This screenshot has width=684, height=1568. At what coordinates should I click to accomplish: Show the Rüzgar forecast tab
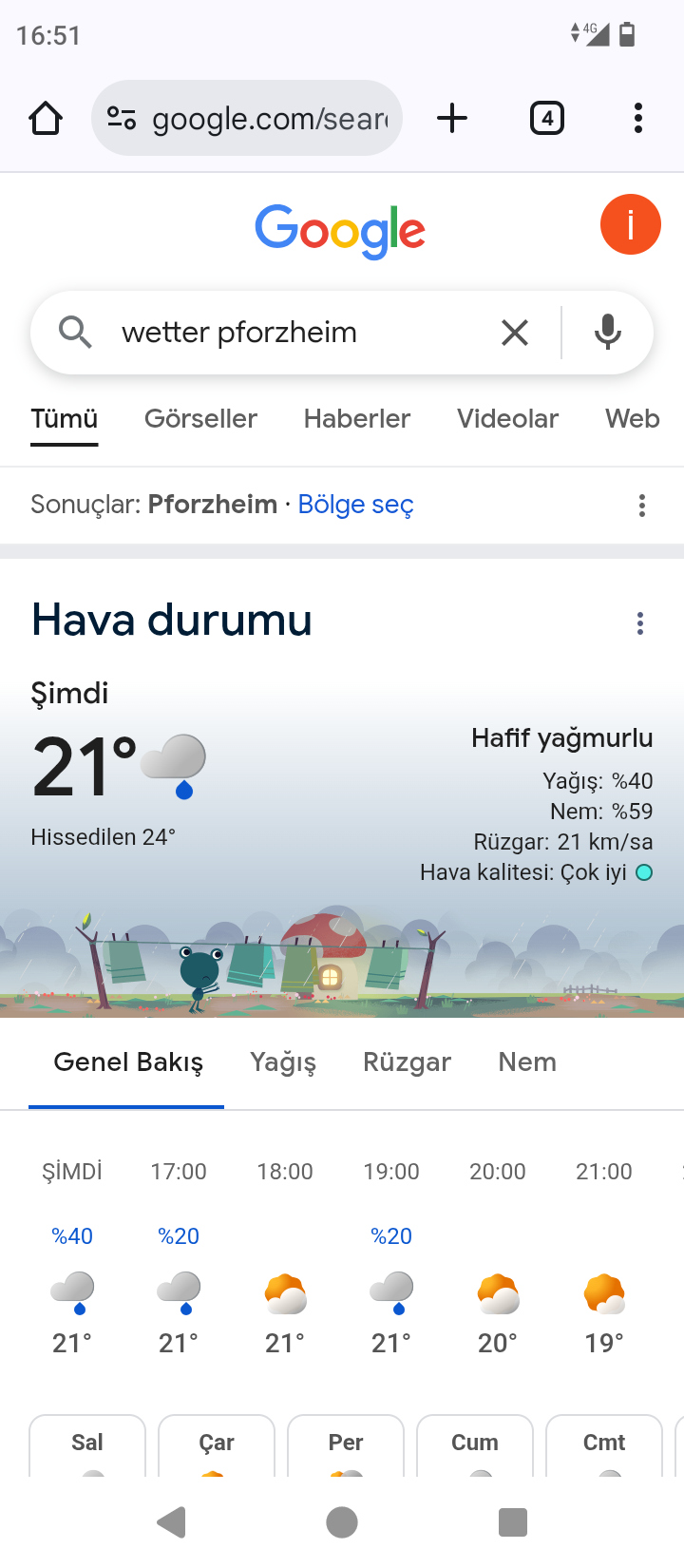(407, 1062)
